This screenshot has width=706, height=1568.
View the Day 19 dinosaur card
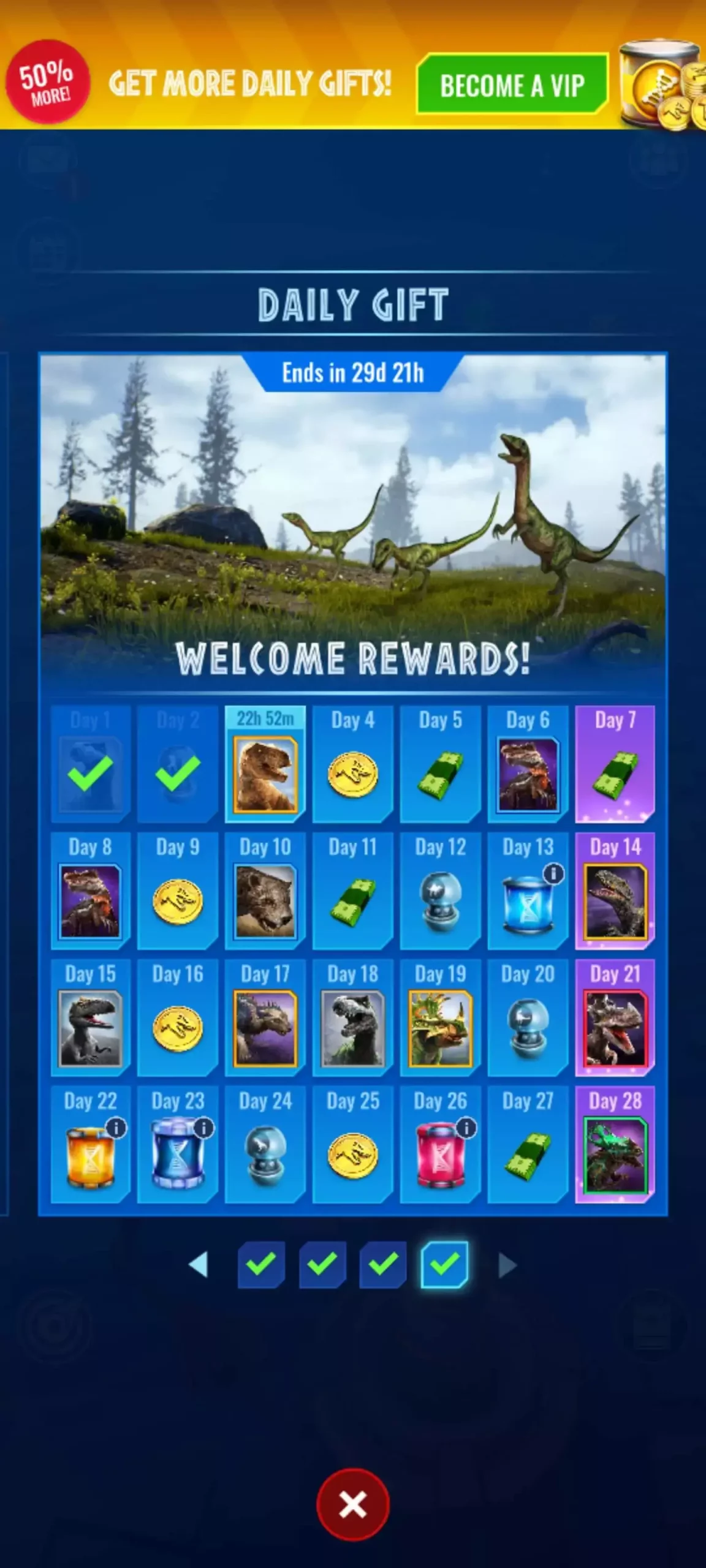click(x=440, y=1017)
